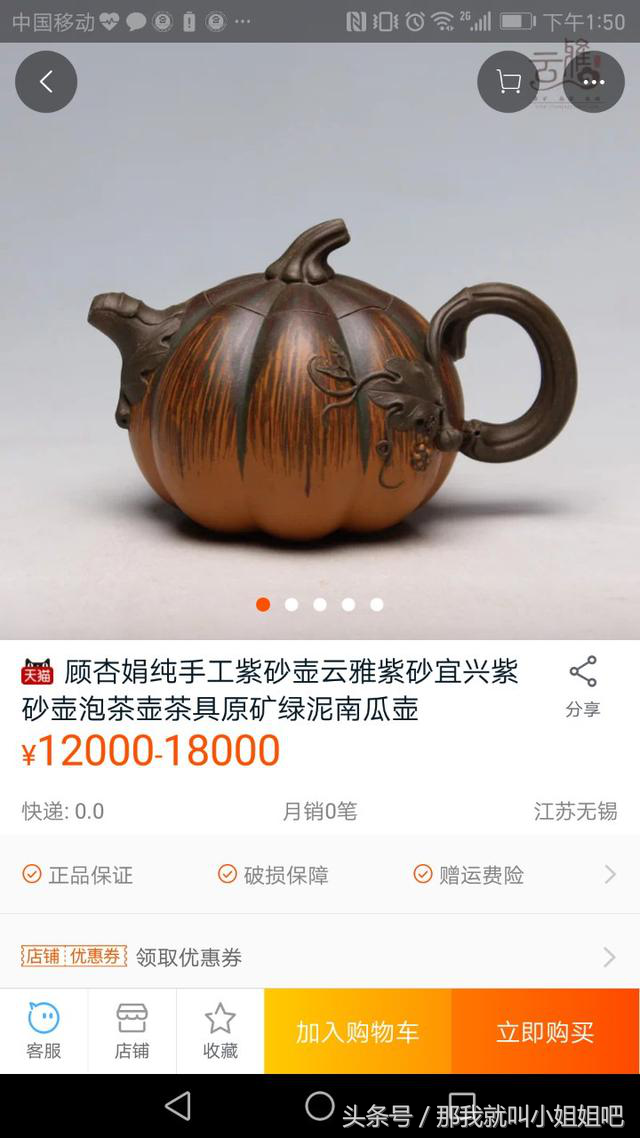Add item to favorites with 收藏

220,1031
